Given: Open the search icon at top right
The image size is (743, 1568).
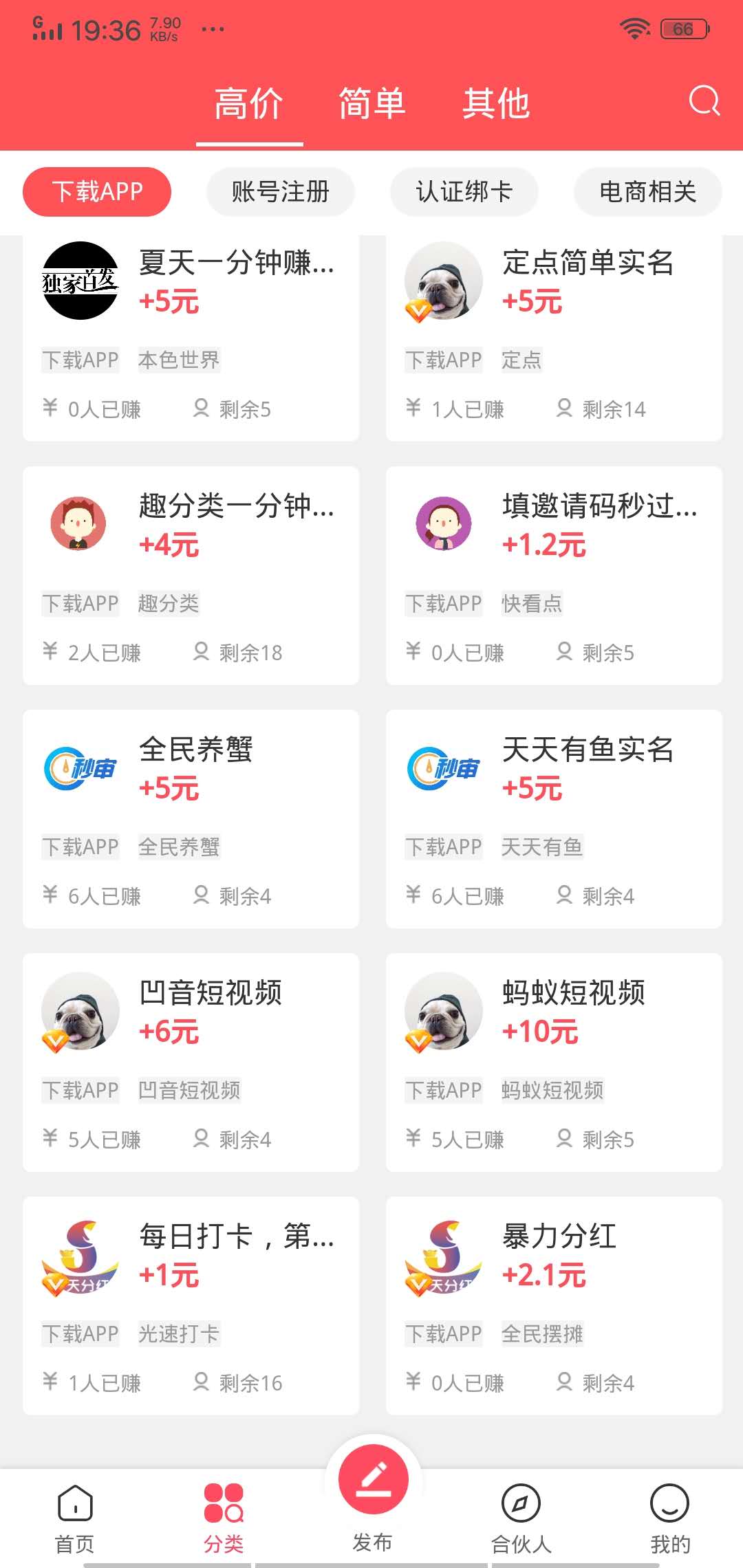Looking at the screenshot, I should [703, 102].
